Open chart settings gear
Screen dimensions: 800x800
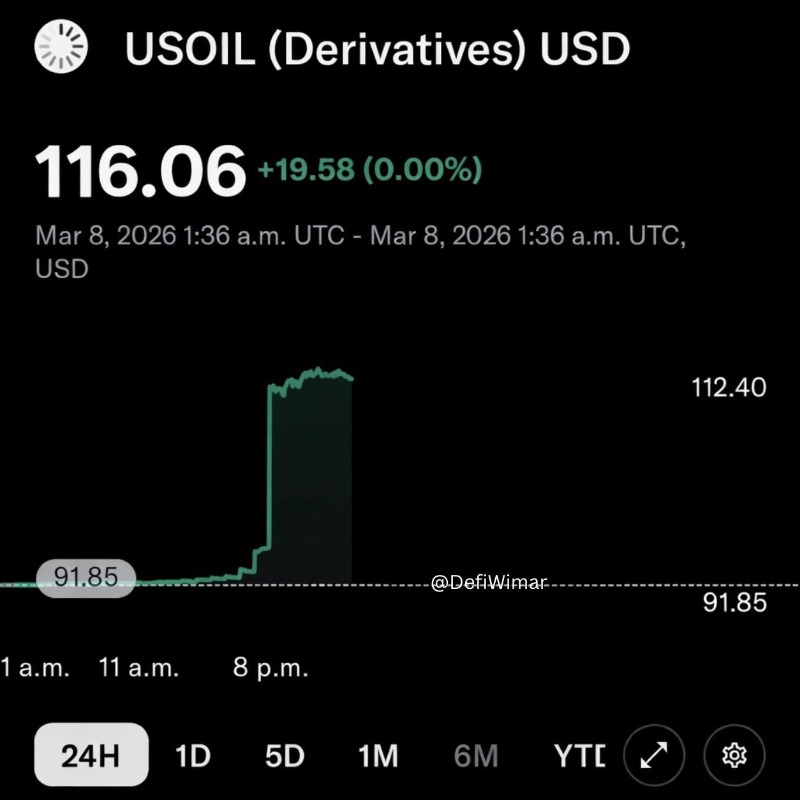[x=735, y=755]
